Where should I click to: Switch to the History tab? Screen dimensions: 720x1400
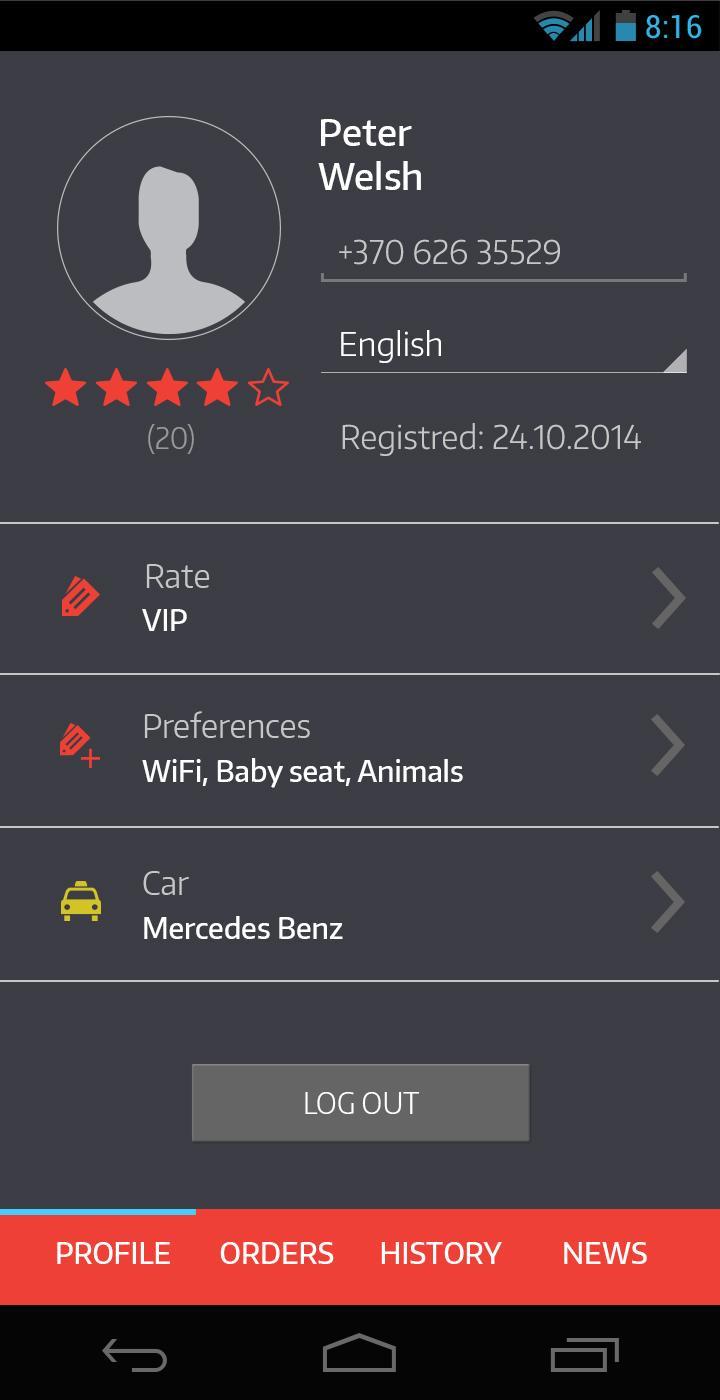click(x=440, y=1254)
